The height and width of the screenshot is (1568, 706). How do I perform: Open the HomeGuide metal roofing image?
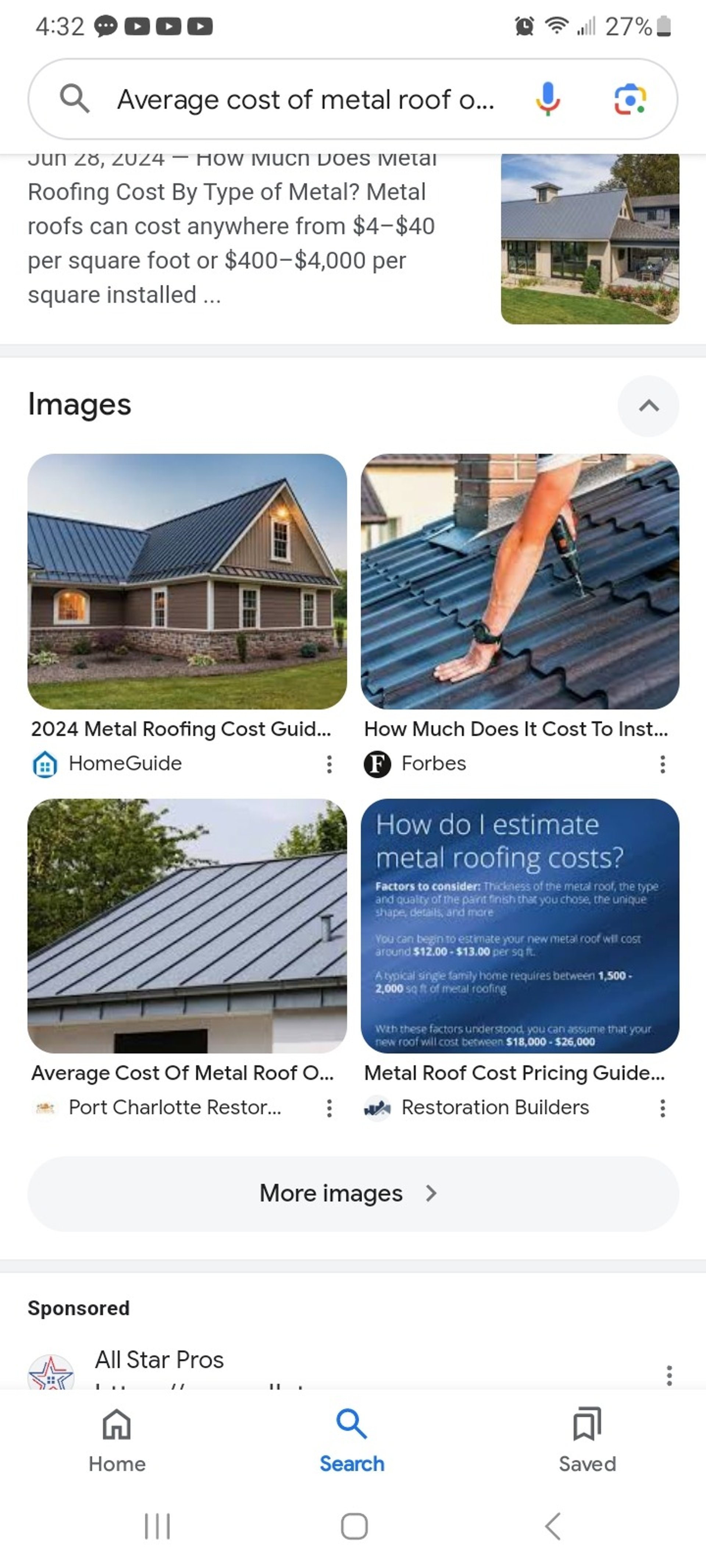tap(187, 581)
